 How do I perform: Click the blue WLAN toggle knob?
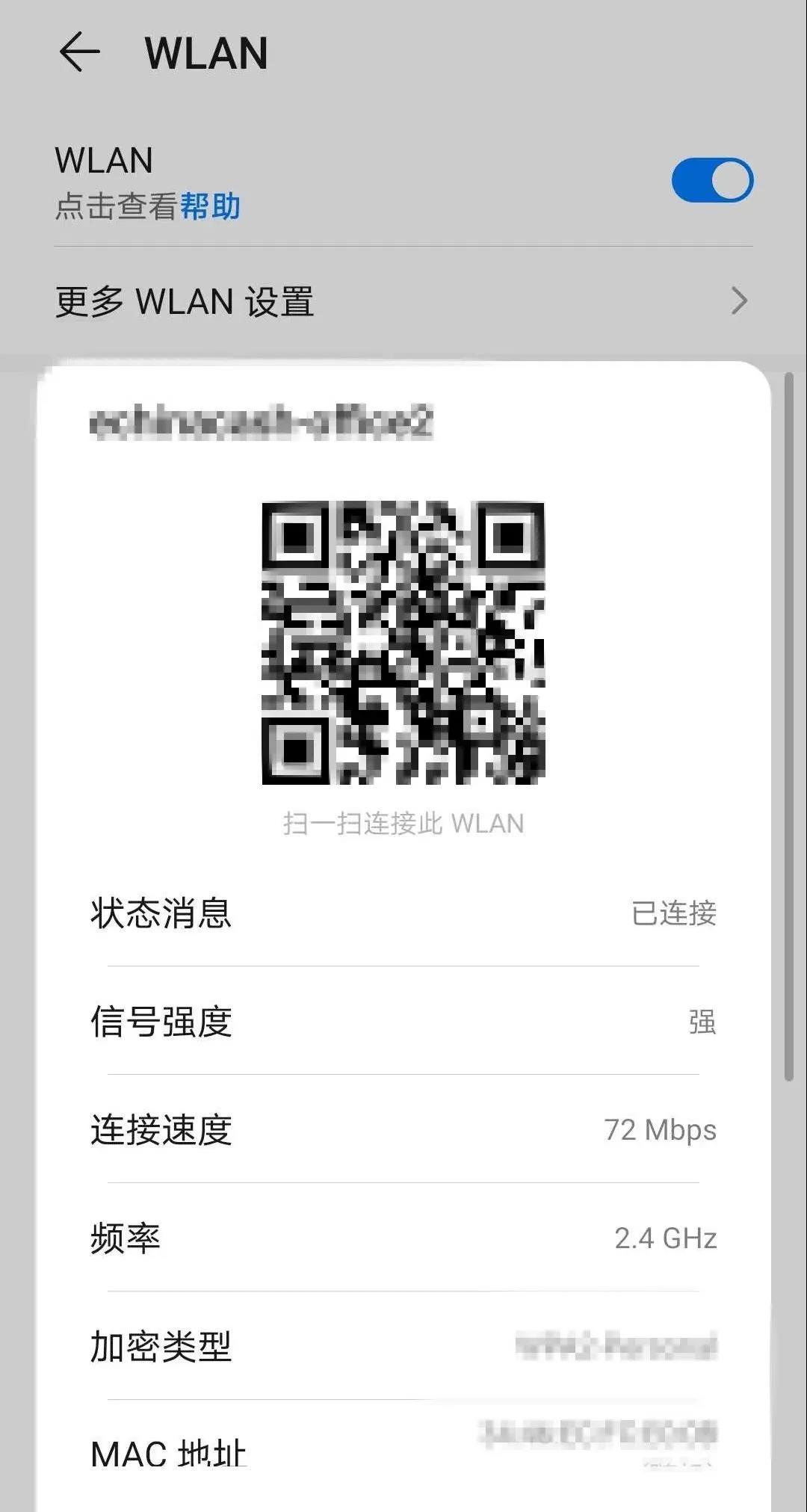point(729,179)
